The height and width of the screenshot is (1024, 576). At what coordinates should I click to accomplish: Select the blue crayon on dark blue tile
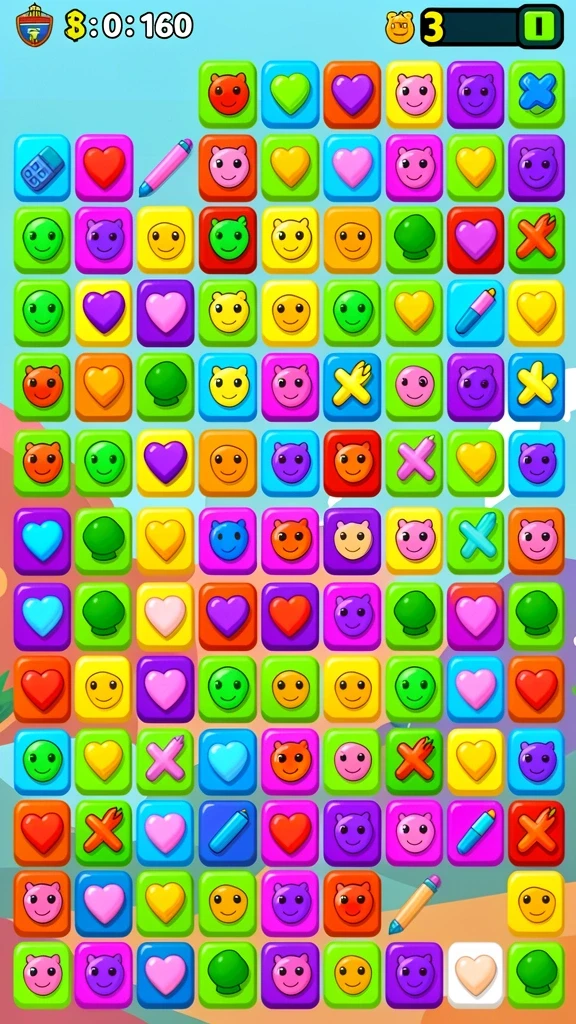[228, 833]
